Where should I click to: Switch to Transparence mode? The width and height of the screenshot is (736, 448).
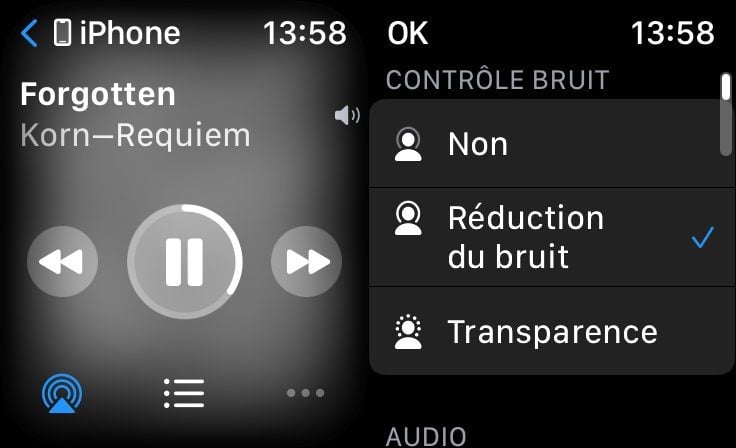(x=550, y=331)
